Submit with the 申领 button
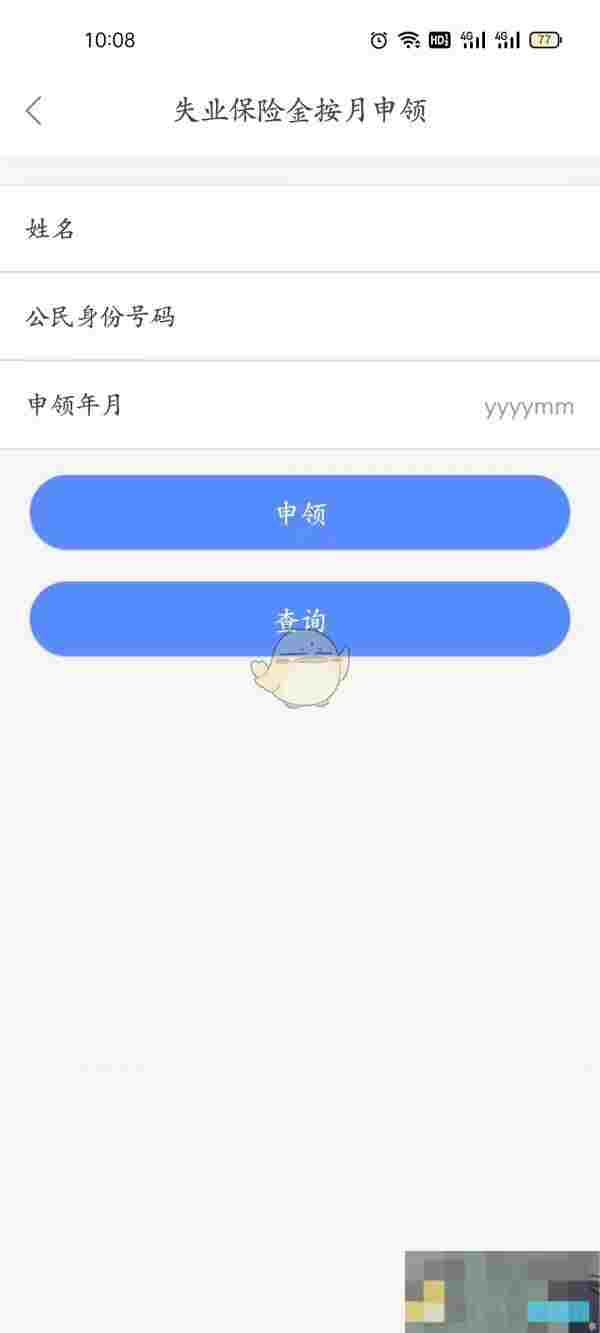 [x=300, y=513]
